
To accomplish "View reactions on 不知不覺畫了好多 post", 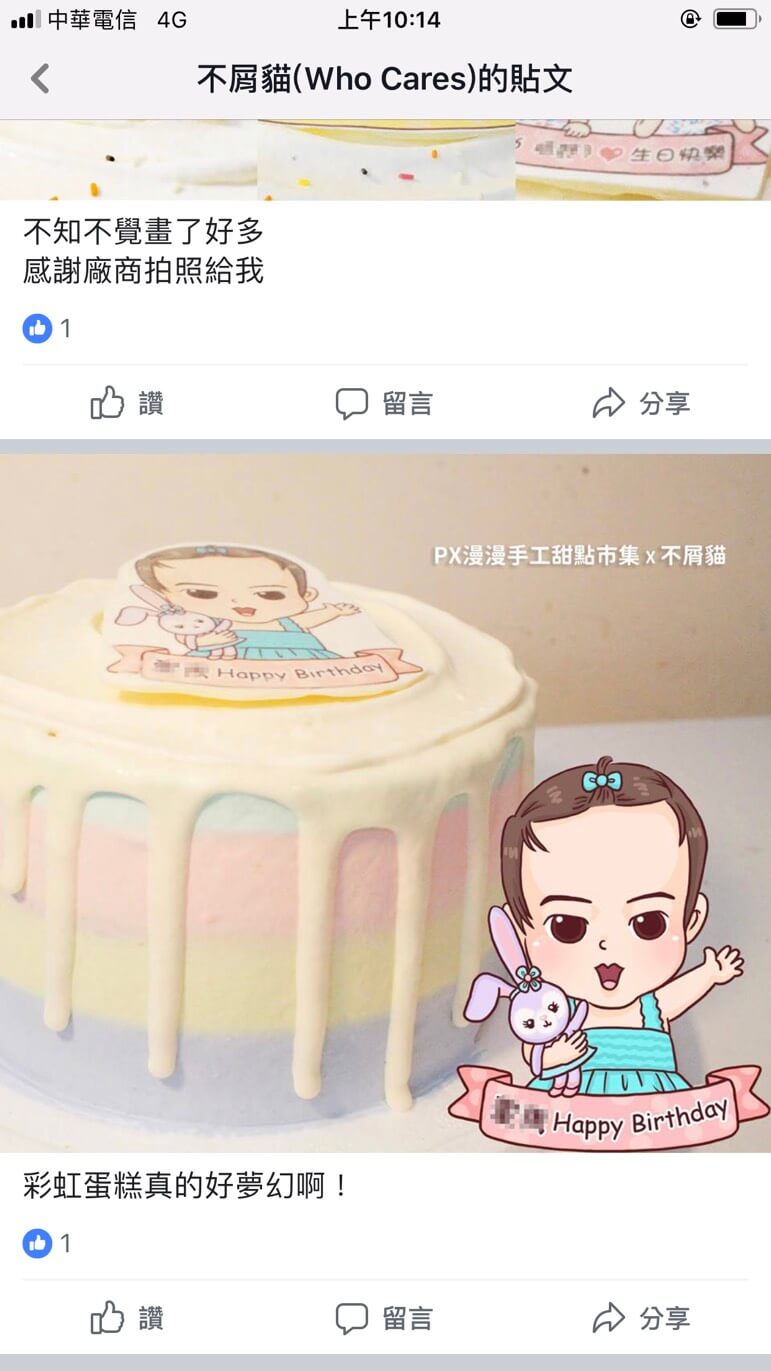I will [47, 328].
